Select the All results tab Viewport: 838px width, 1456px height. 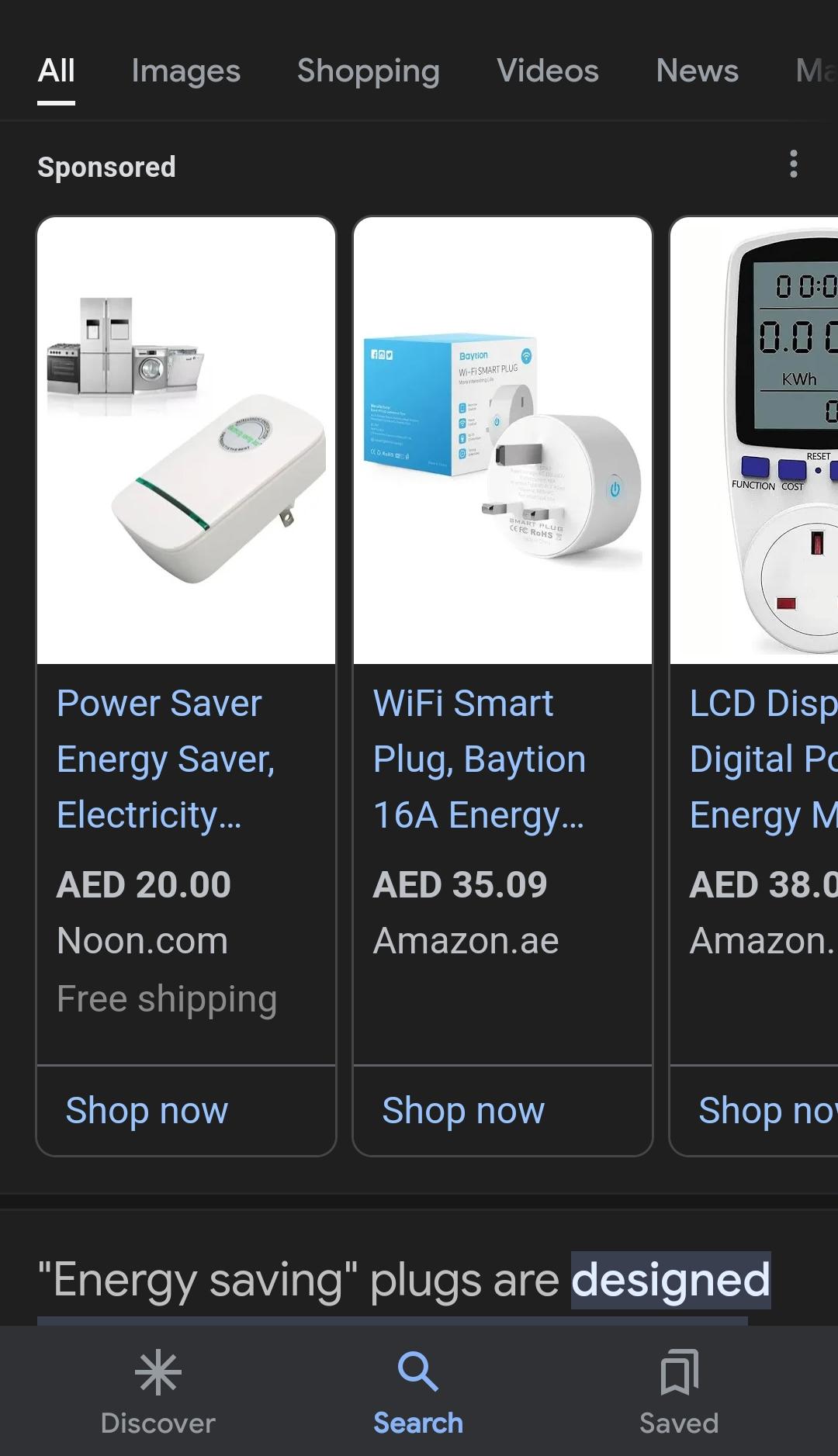pyautogui.click(x=55, y=71)
